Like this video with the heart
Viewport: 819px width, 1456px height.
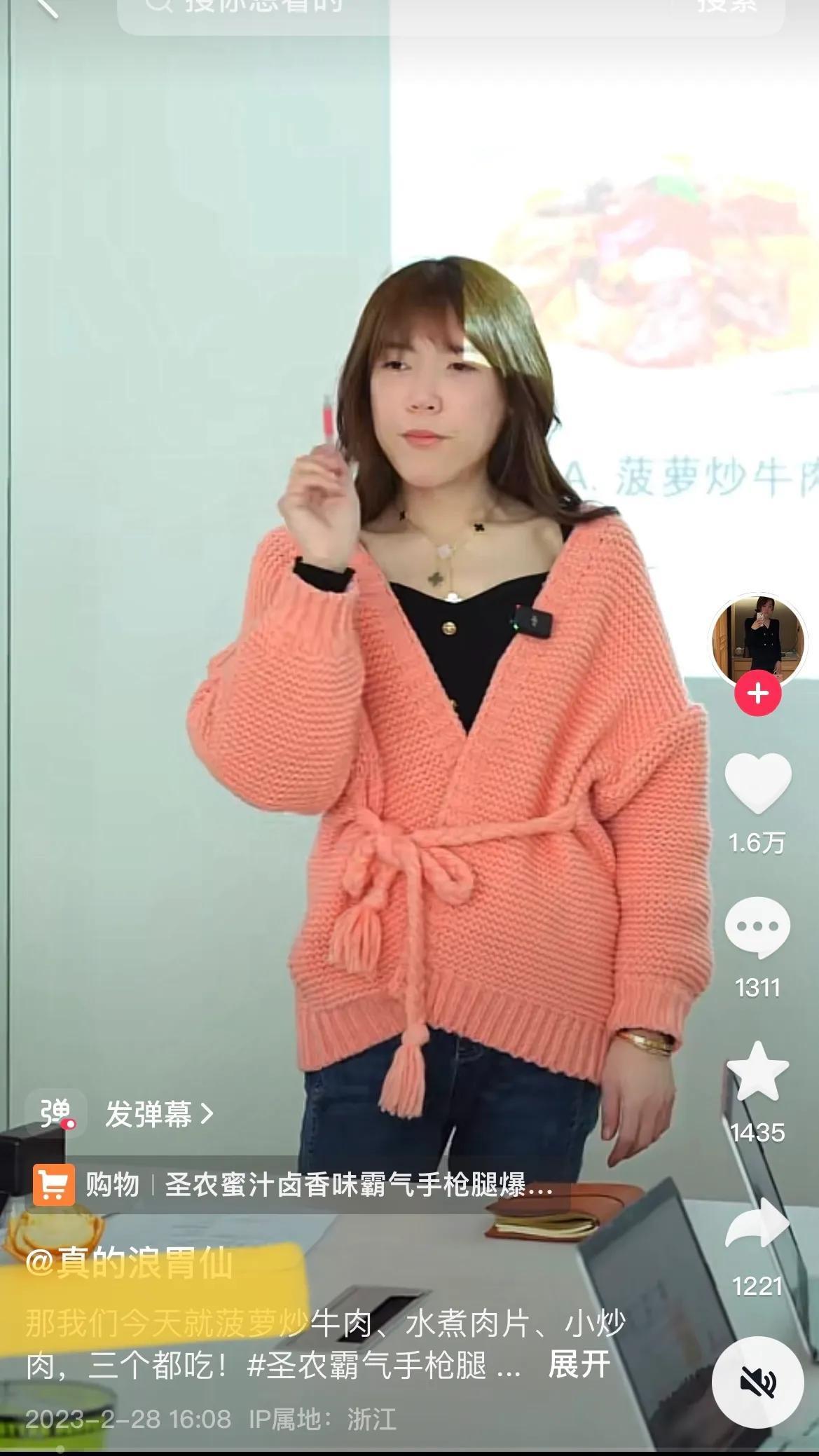coord(757,783)
